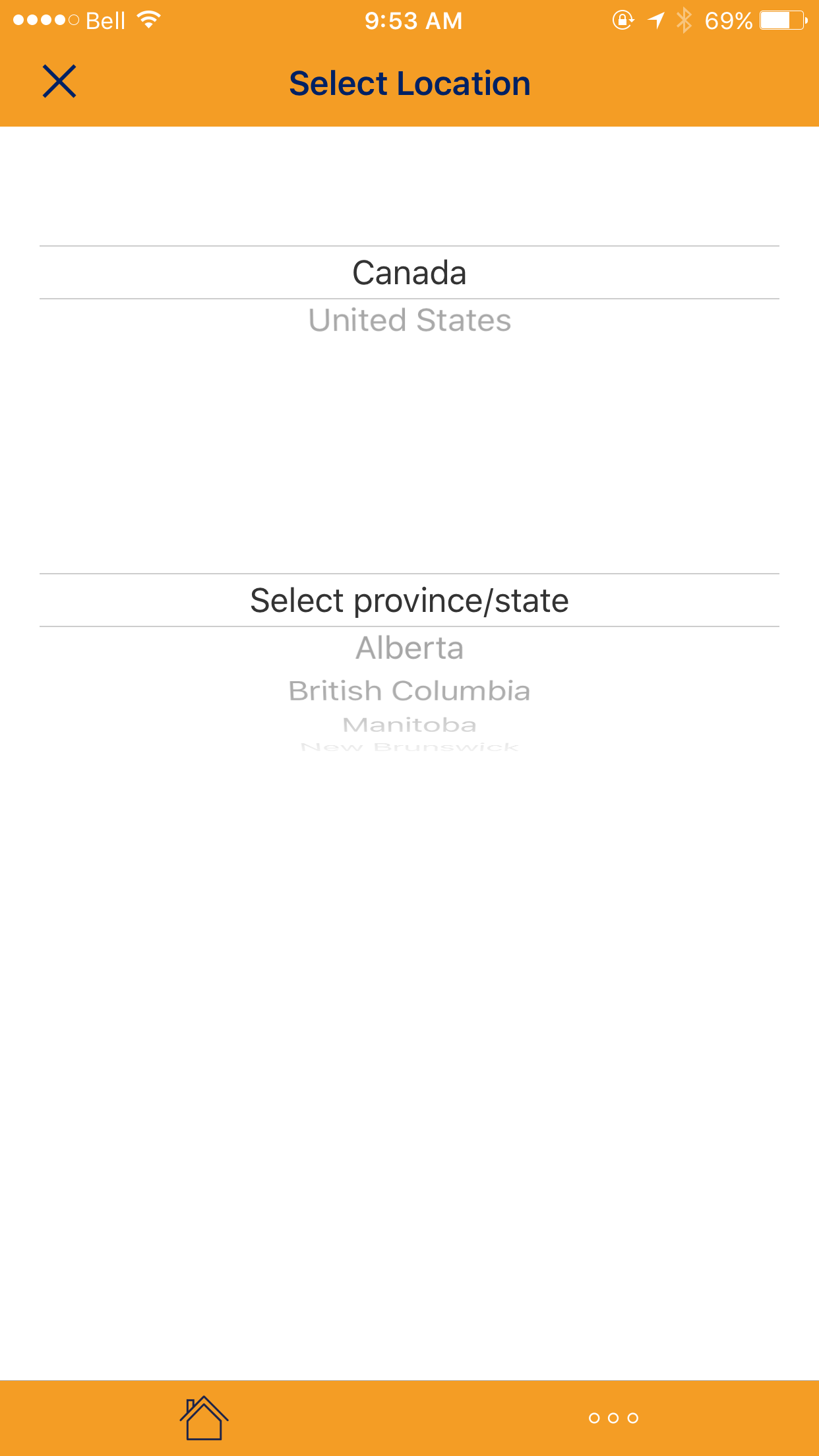Select United States in country picker
The width and height of the screenshot is (819, 1456).
point(409,320)
